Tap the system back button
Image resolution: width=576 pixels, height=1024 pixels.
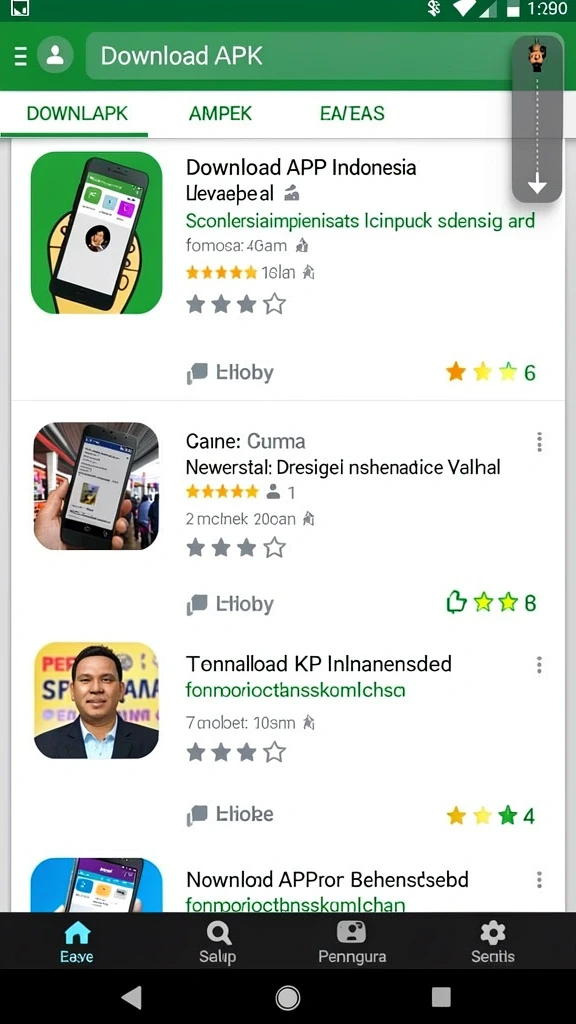tap(133, 997)
